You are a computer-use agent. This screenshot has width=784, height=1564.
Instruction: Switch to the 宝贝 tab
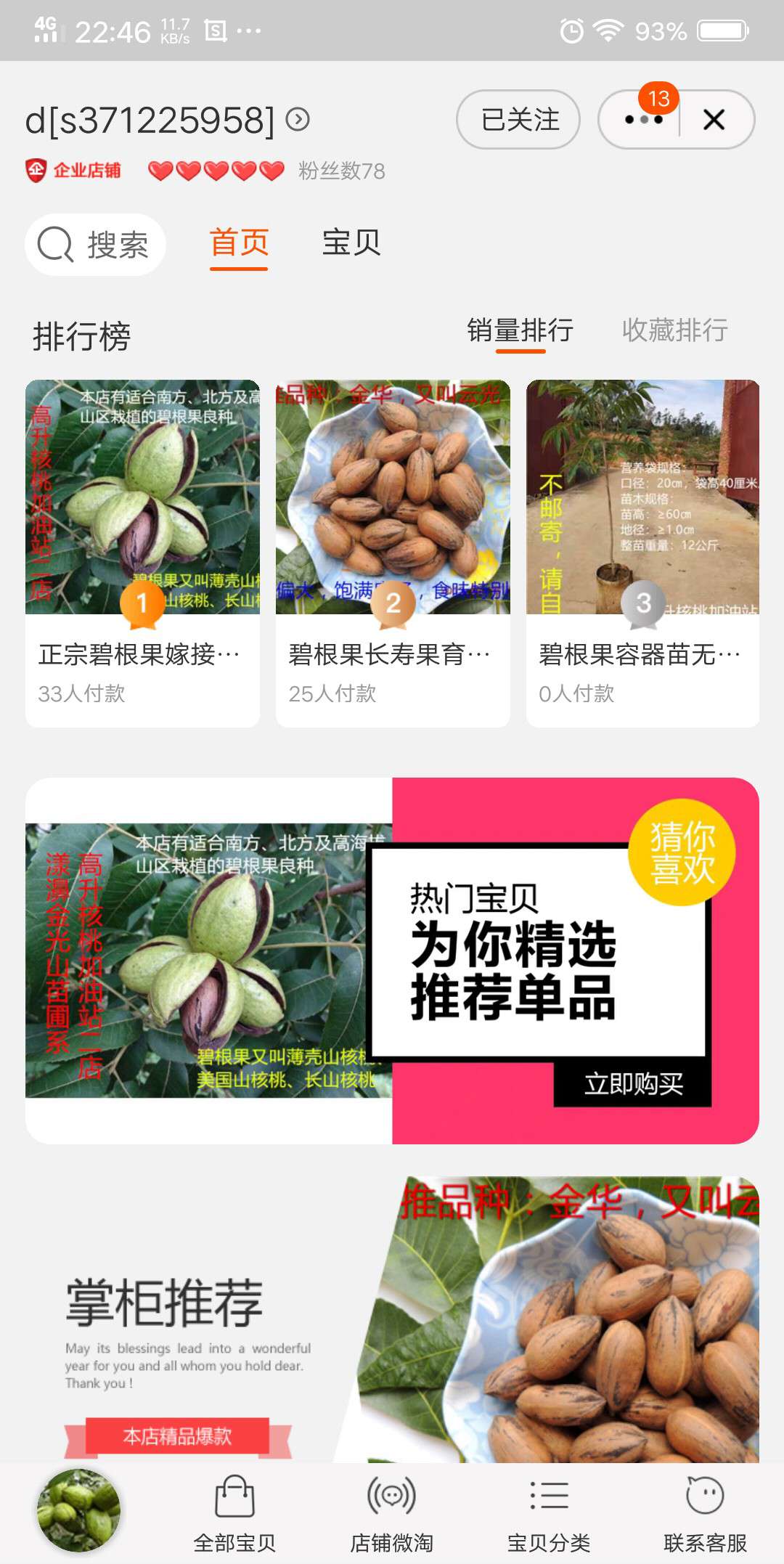pos(351,243)
